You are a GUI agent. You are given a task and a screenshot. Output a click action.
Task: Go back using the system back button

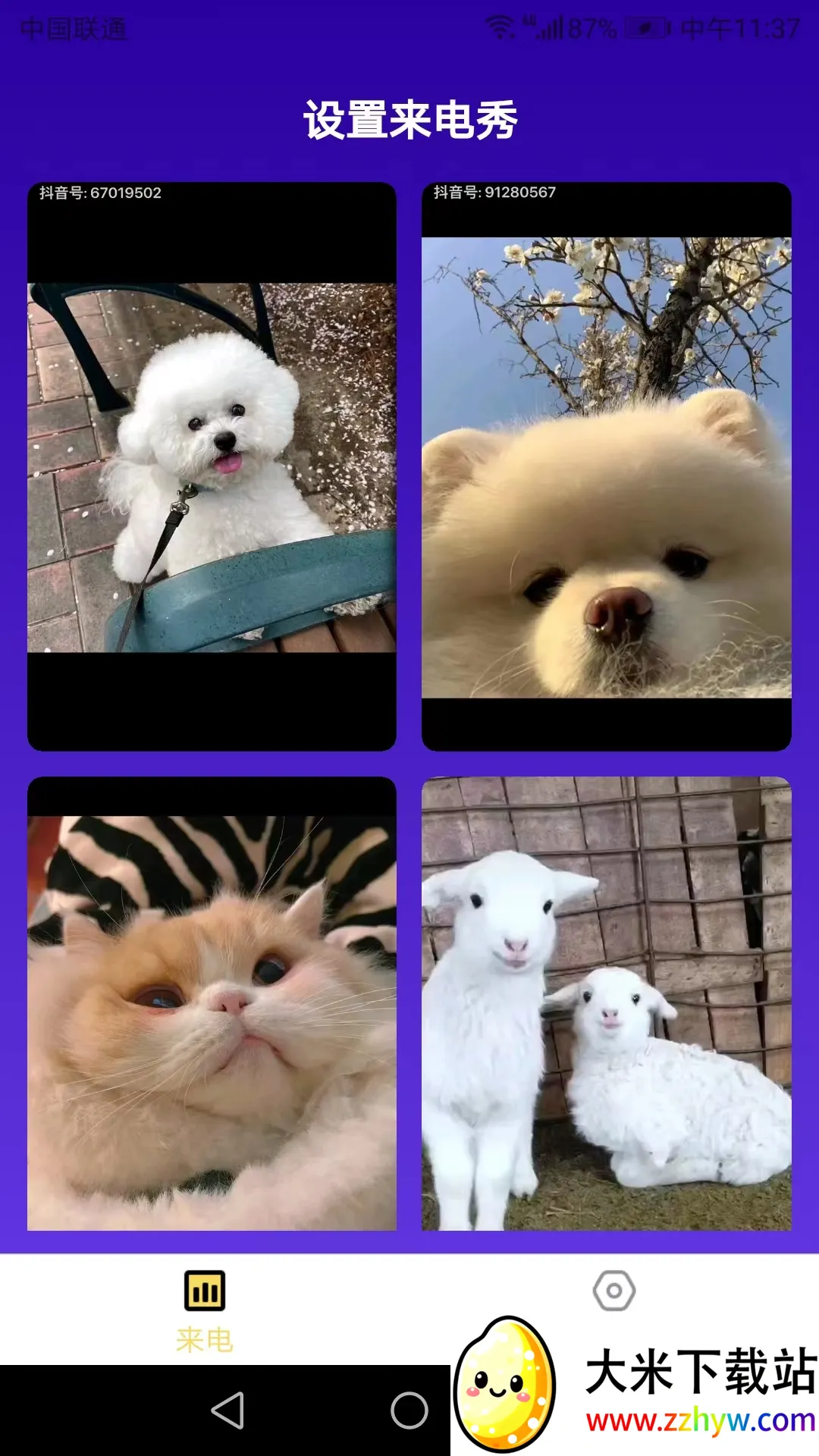(227, 1410)
